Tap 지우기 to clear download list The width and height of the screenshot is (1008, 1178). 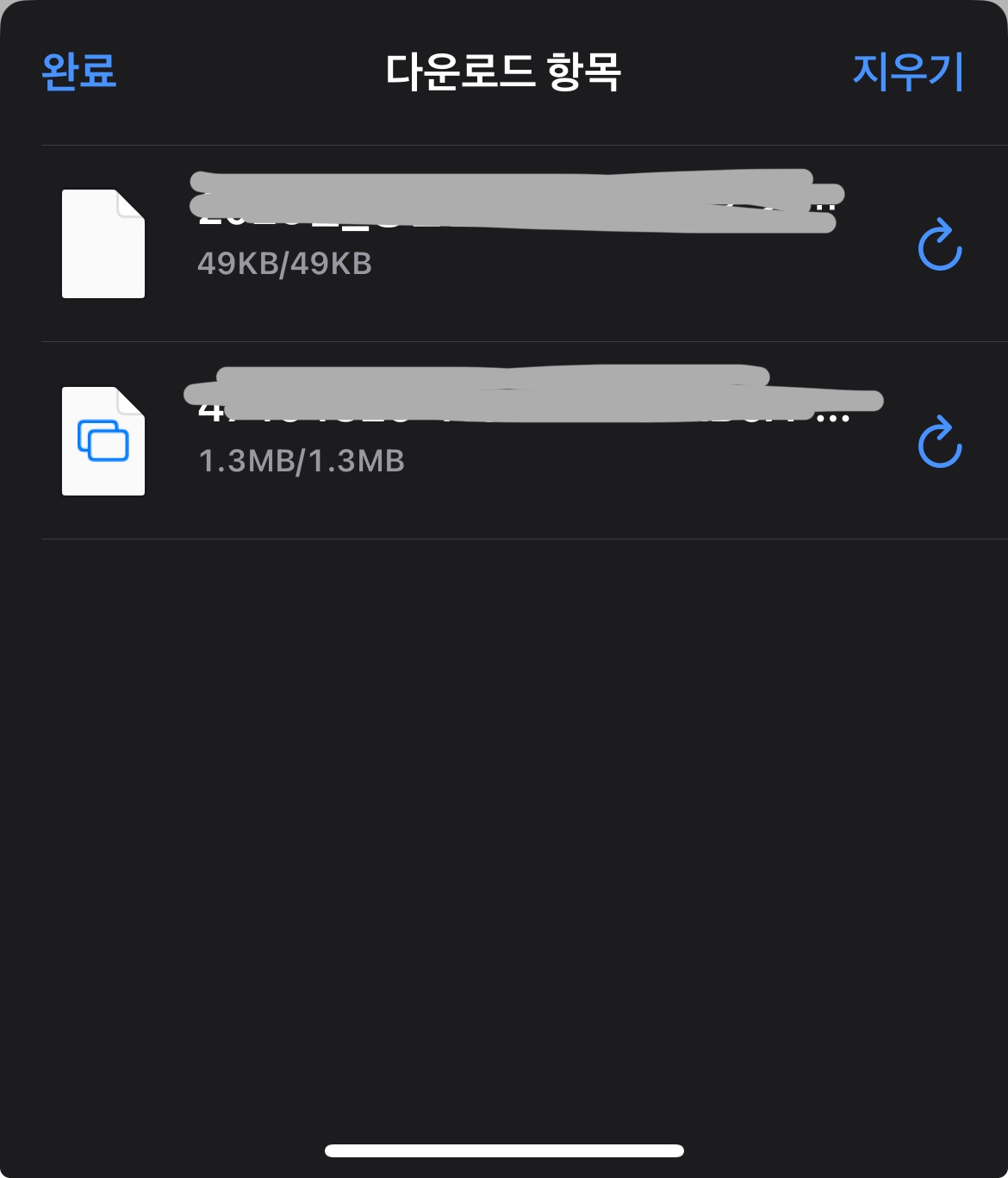click(x=907, y=71)
